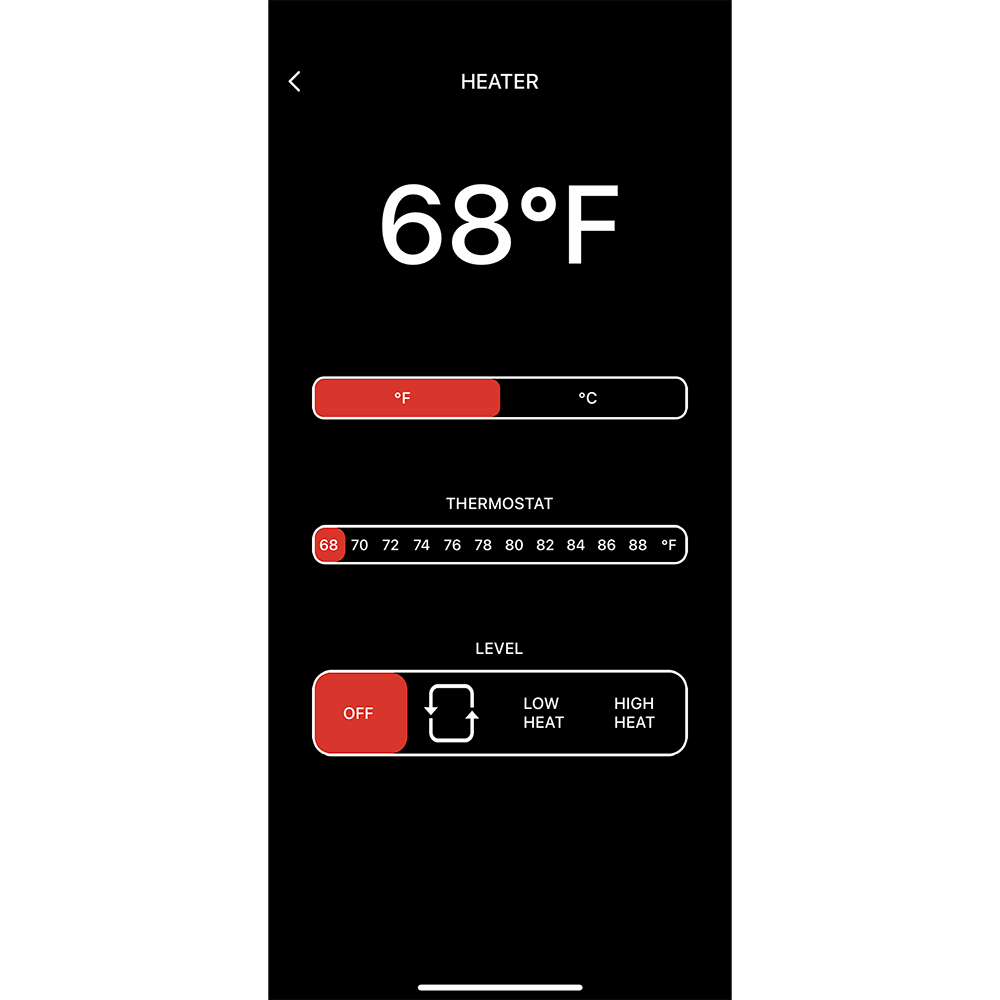
Task: Set thermostat to 74
Action: point(422,545)
